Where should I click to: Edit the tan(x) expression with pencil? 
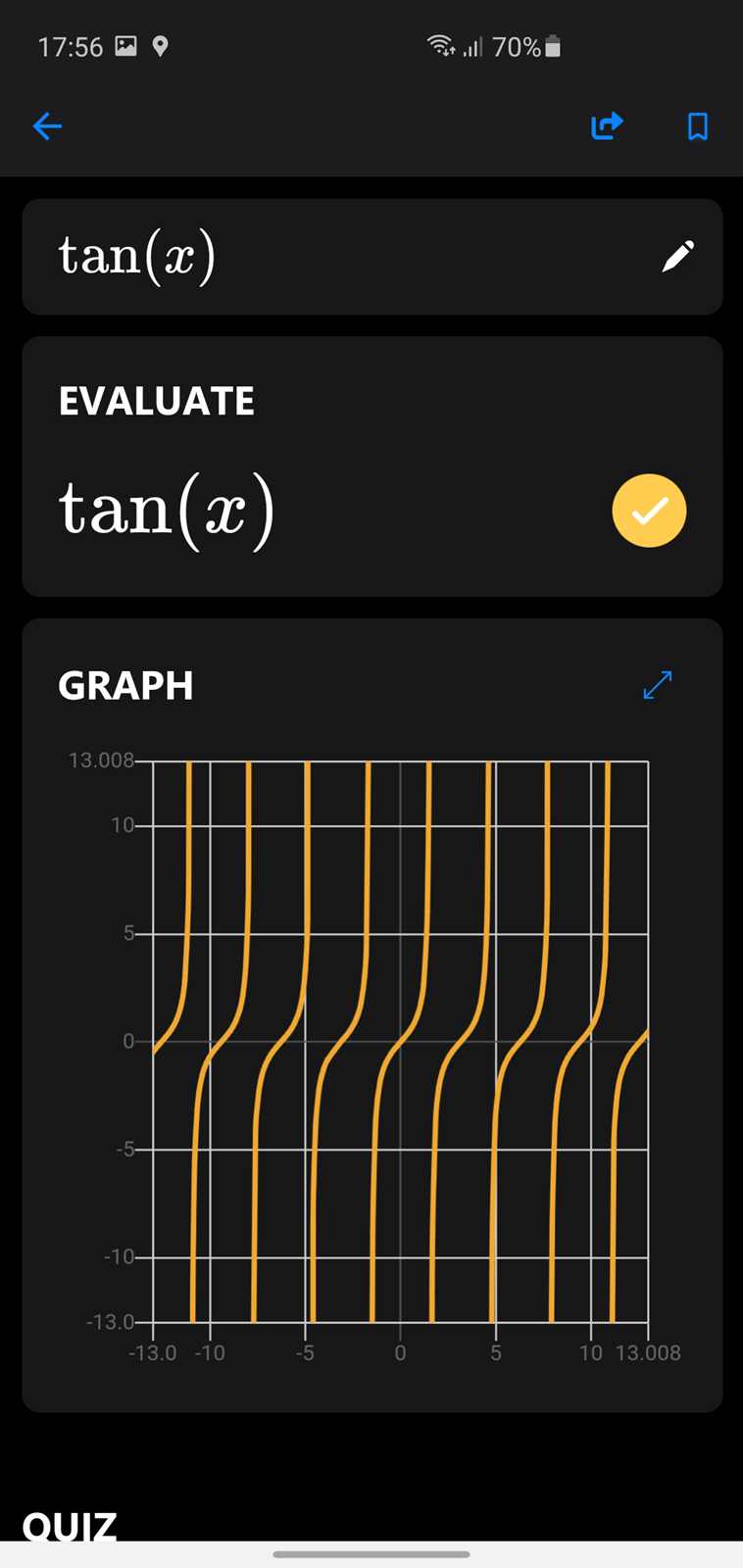(x=678, y=257)
